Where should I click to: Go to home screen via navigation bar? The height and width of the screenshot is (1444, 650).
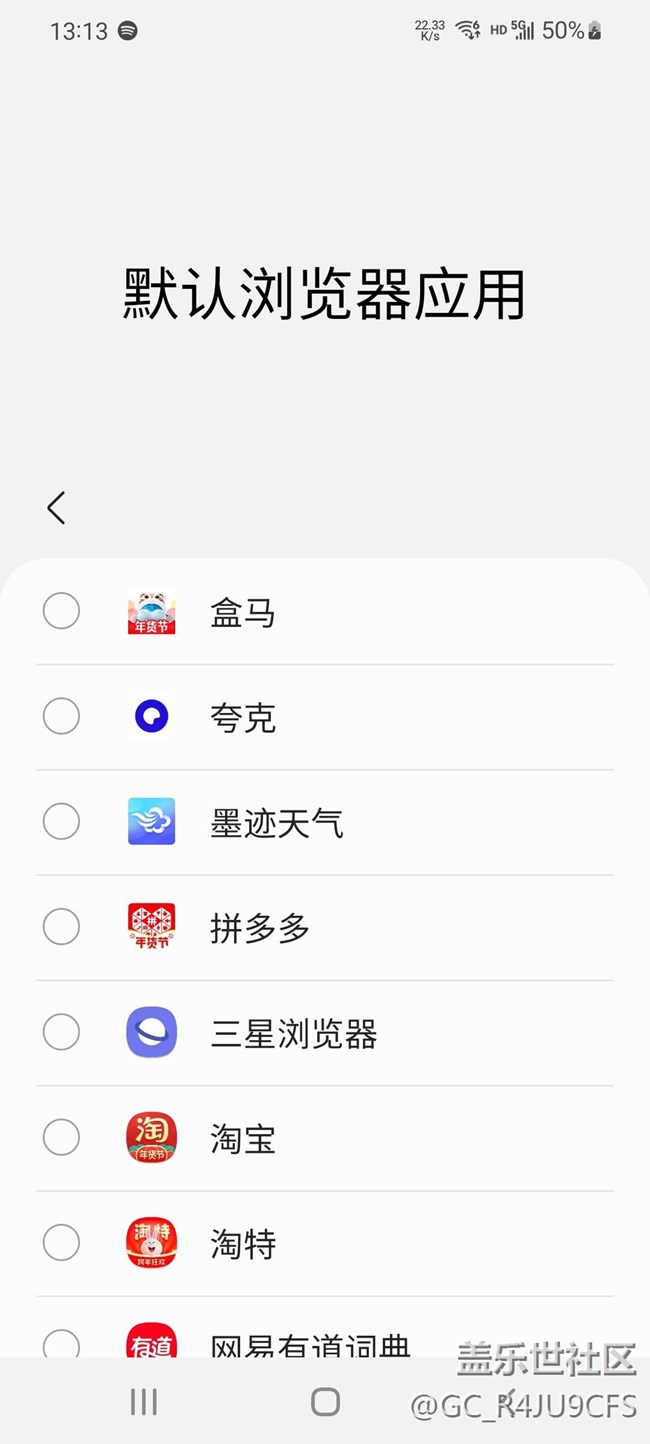click(325, 1402)
